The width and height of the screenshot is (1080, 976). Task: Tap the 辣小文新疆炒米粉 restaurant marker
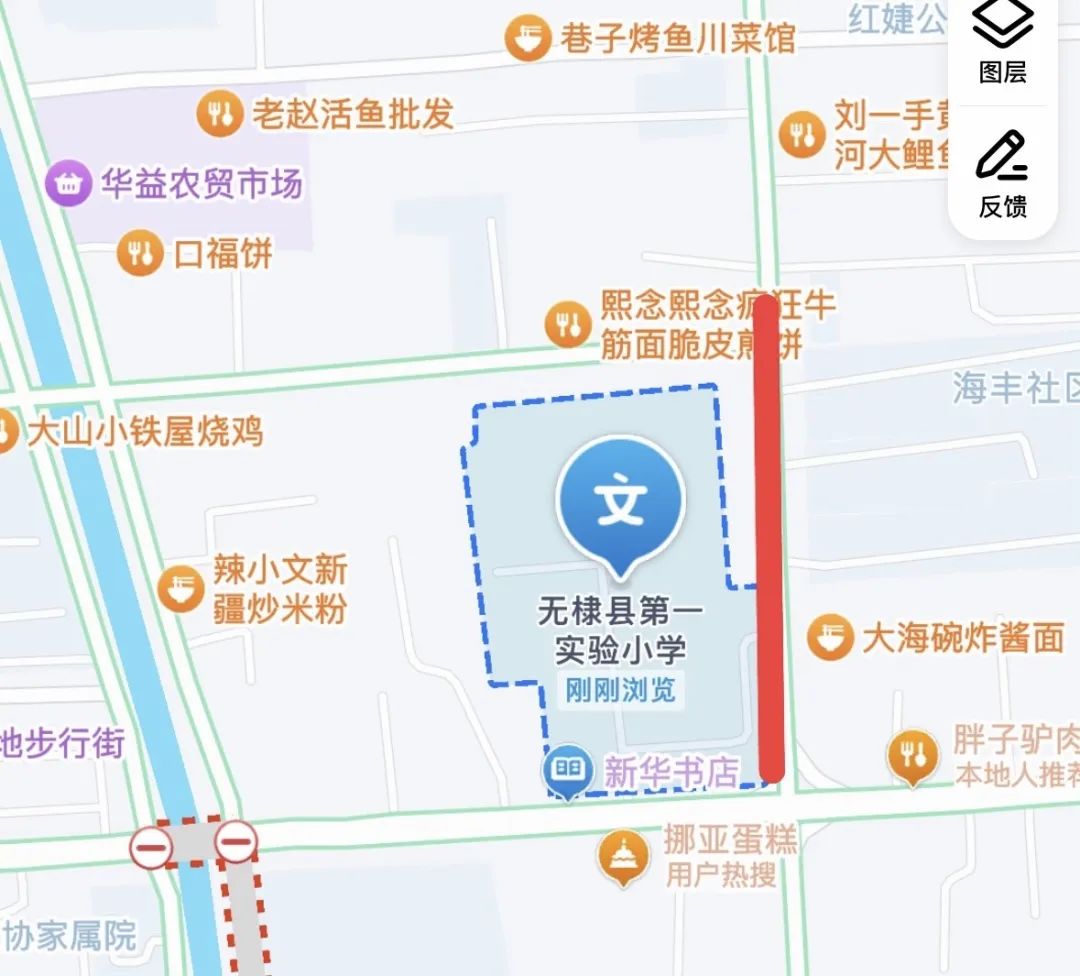click(180, 588)
